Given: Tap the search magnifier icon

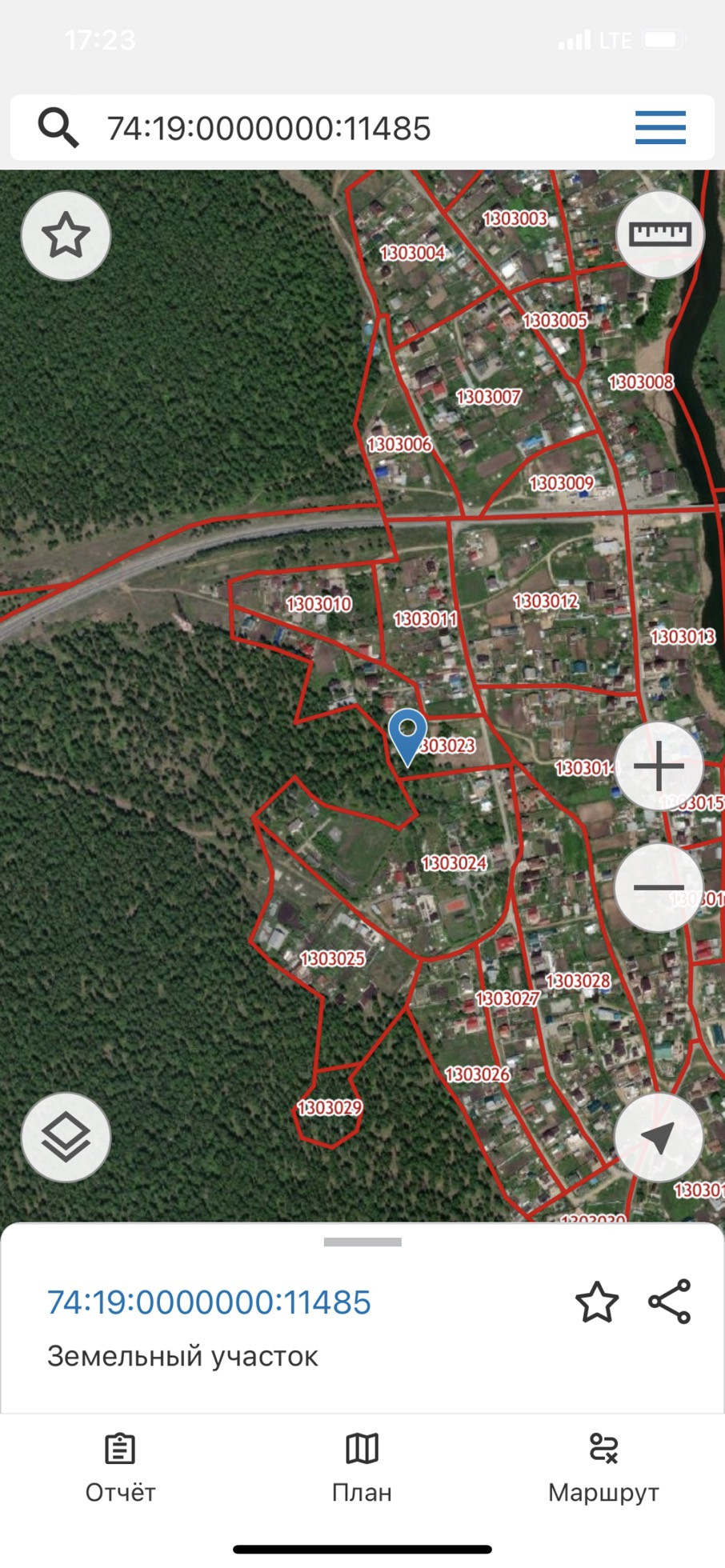Looking at the screenshot, I should click(58, 128).
